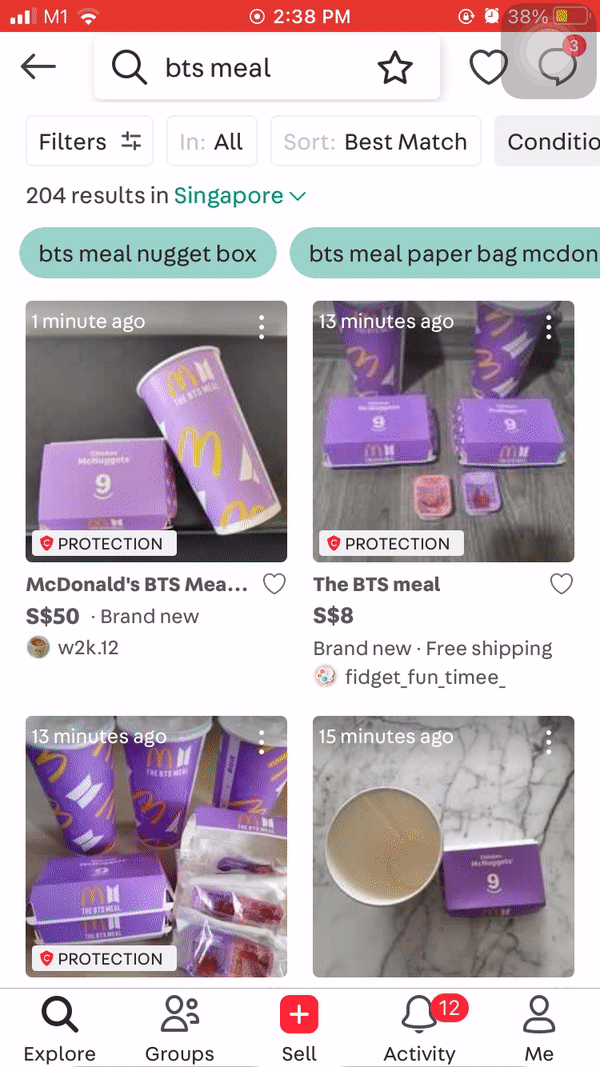600x1067 pixels.
Task: Open the 15 minutes ago listing
Action: [444, 847]
